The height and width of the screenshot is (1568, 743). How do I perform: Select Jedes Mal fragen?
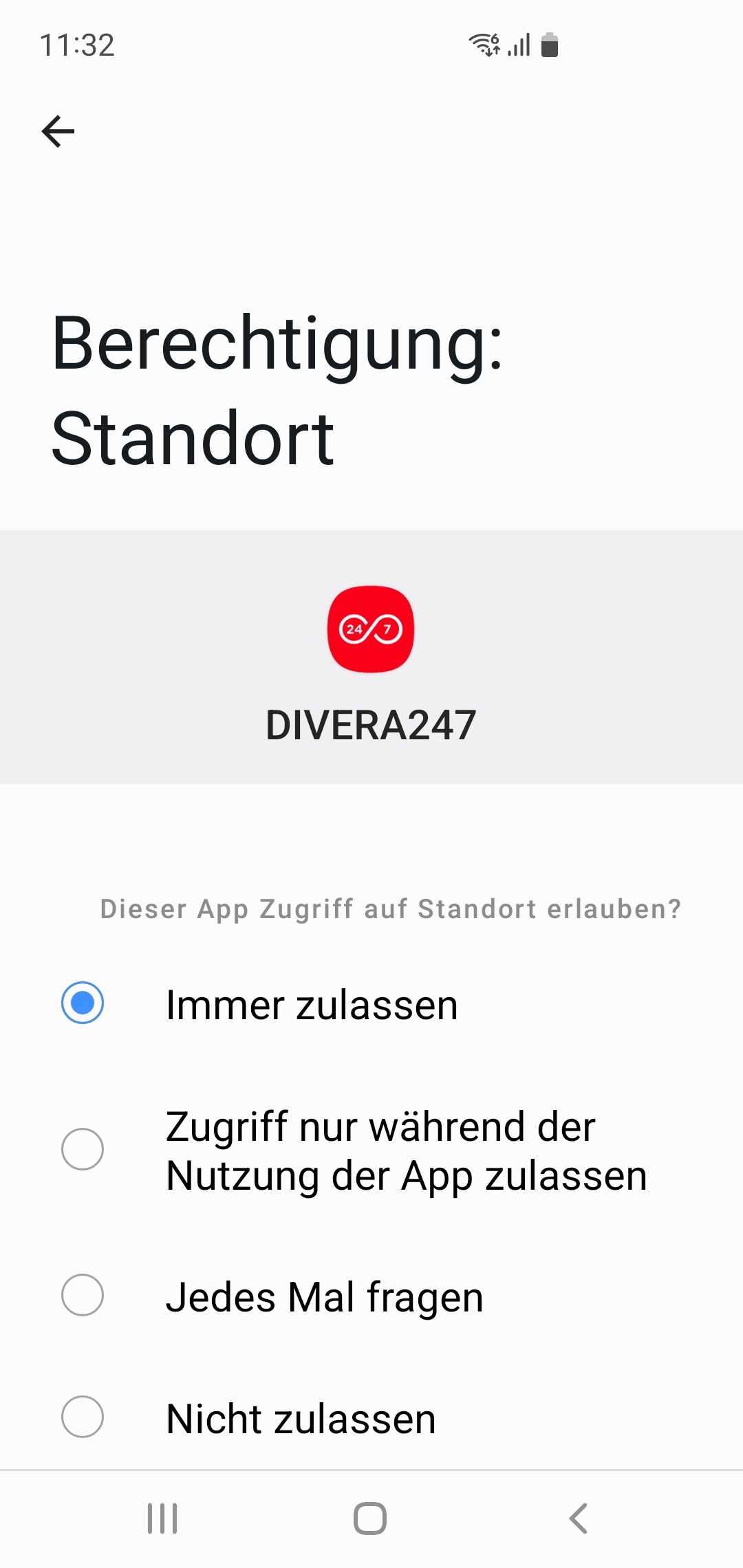[x=371, y=1296]
